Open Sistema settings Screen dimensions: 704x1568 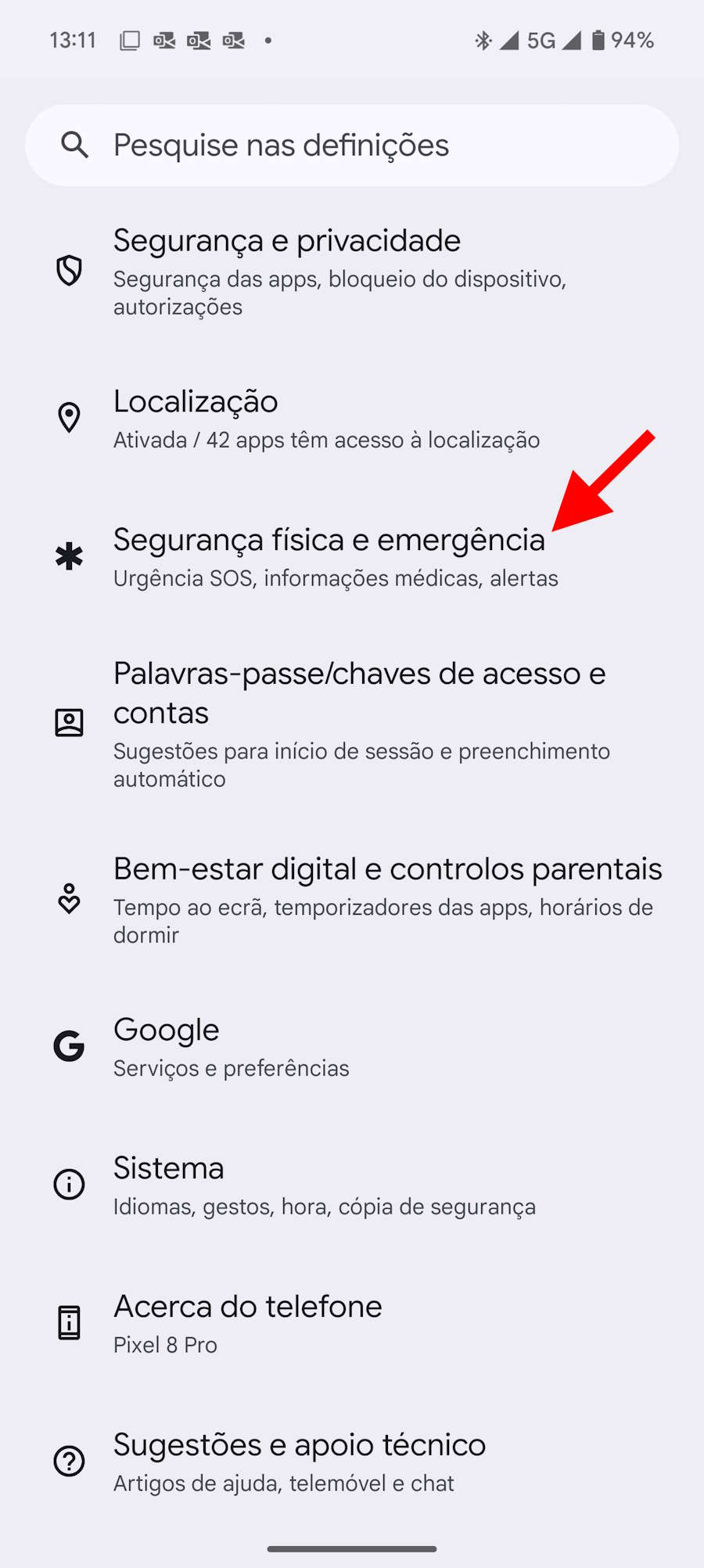pyautogui.click(x=352, y=1185)
